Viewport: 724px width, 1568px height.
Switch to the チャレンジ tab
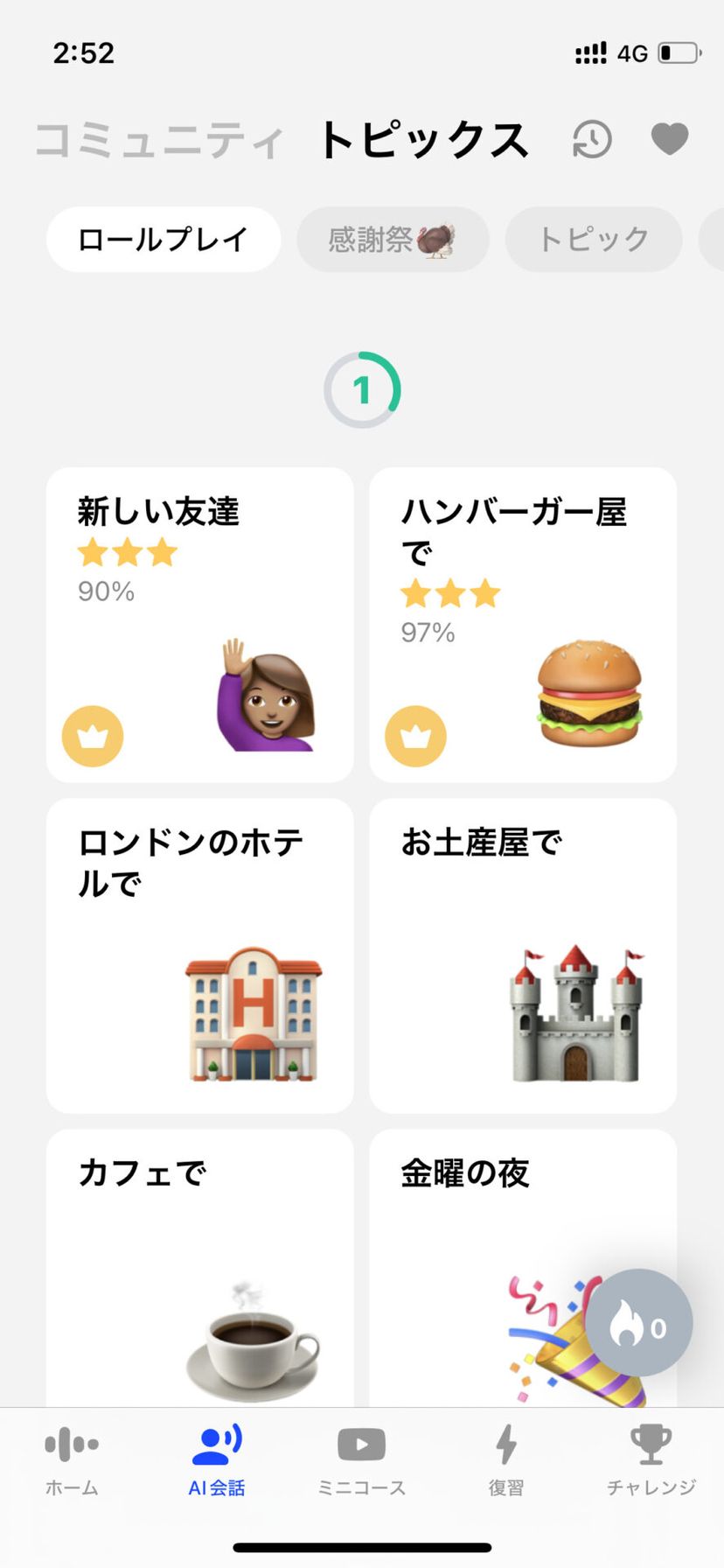[x=651, y=1463]
